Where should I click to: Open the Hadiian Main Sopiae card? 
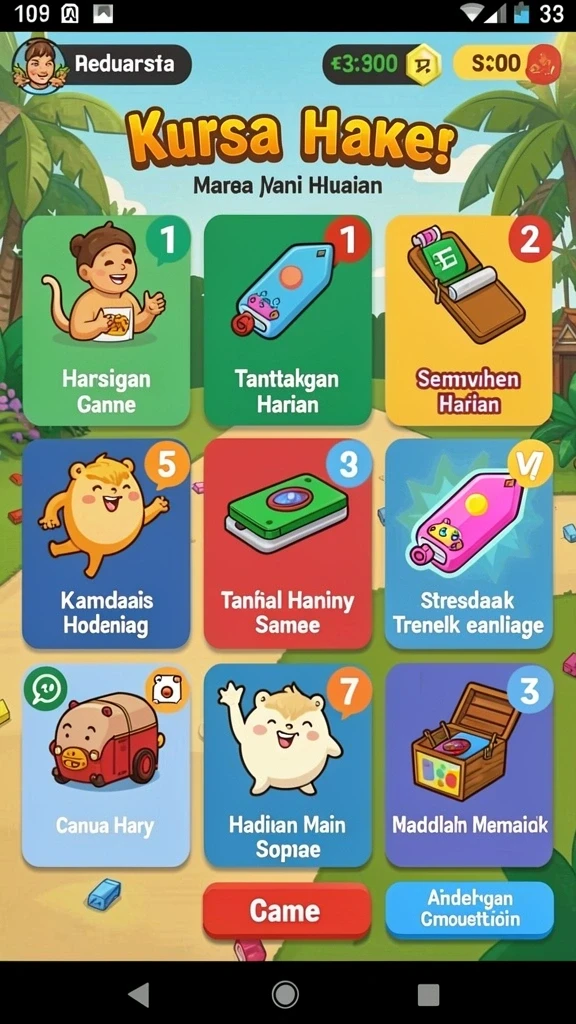tap(288, 765)
